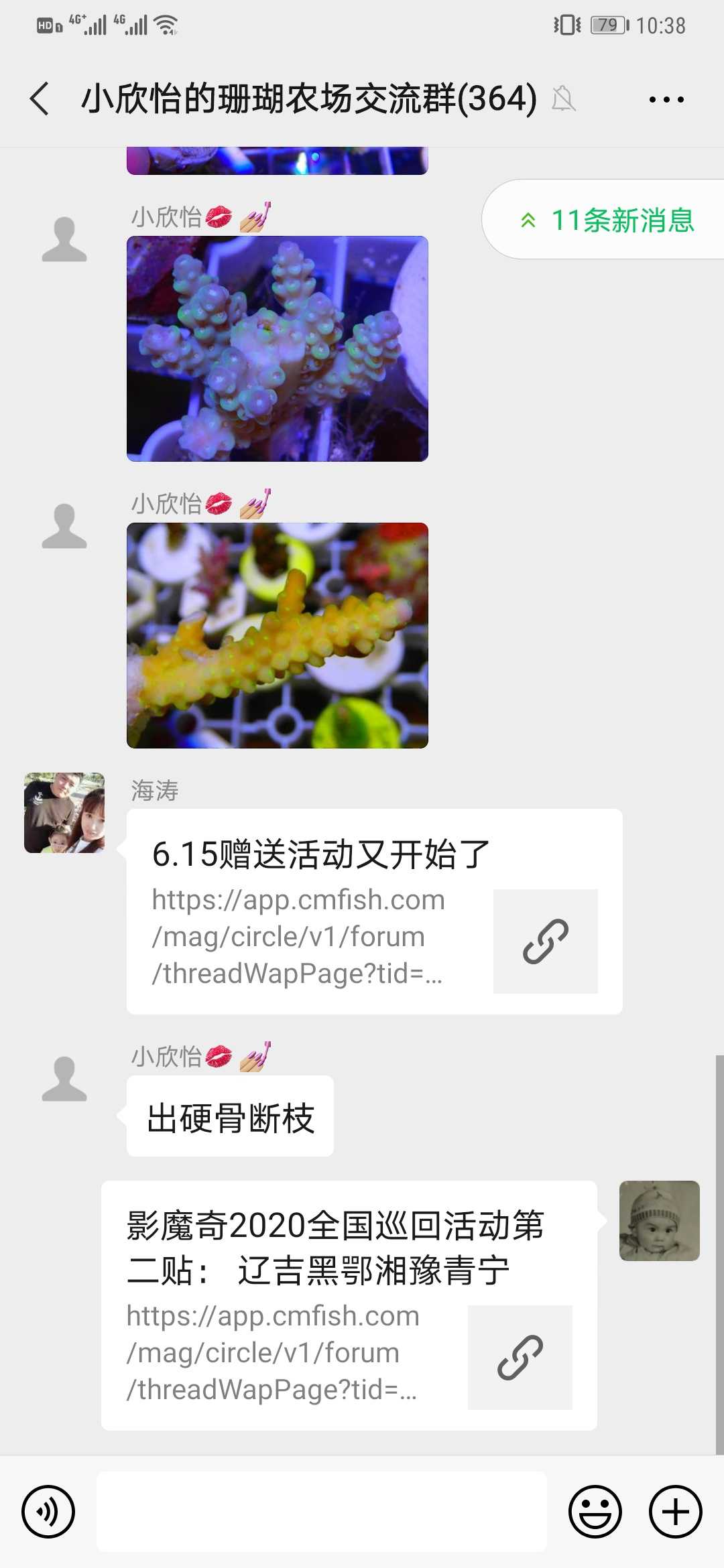724x1568 pixels.
Task: Switch to voice message input
Action: coord(48,1512)
